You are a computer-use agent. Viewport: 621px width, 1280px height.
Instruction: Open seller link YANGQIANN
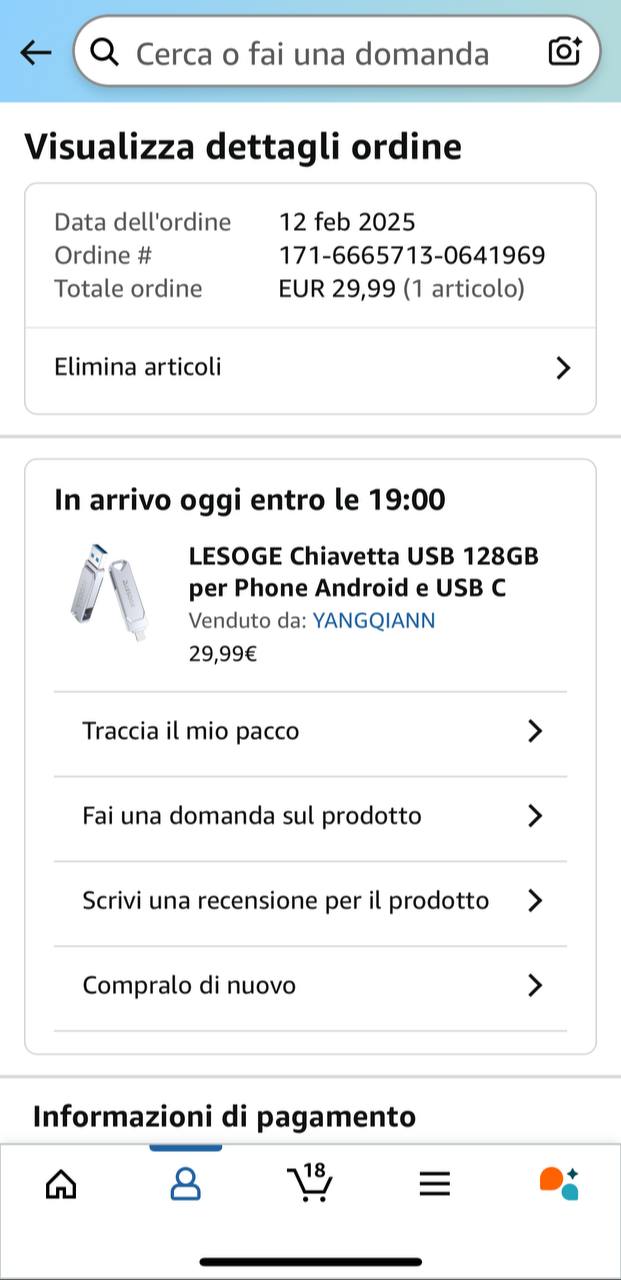pyautogui.click(x=374, y=621)
